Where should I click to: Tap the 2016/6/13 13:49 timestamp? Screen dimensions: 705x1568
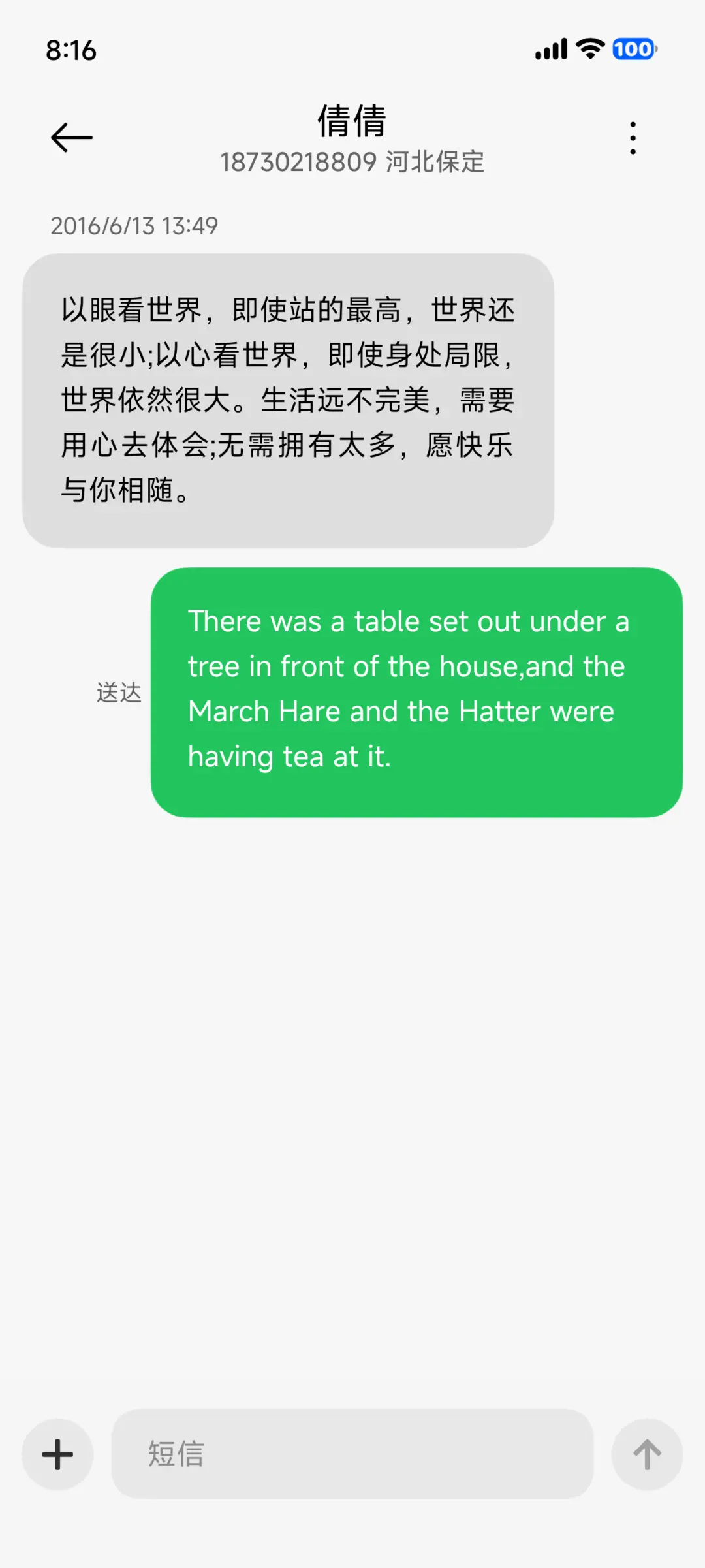tap(134, 226)
